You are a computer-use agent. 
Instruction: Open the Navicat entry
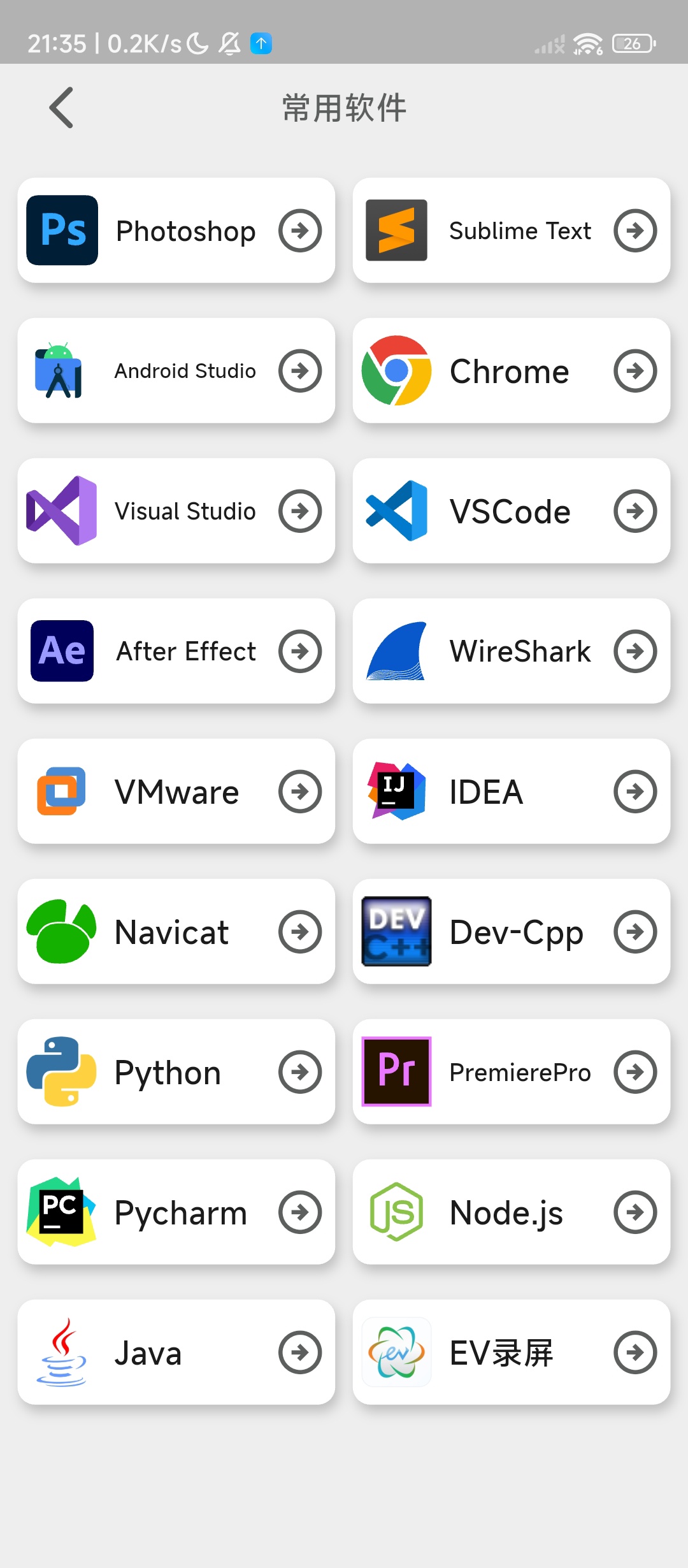click(x=176, y=931)
